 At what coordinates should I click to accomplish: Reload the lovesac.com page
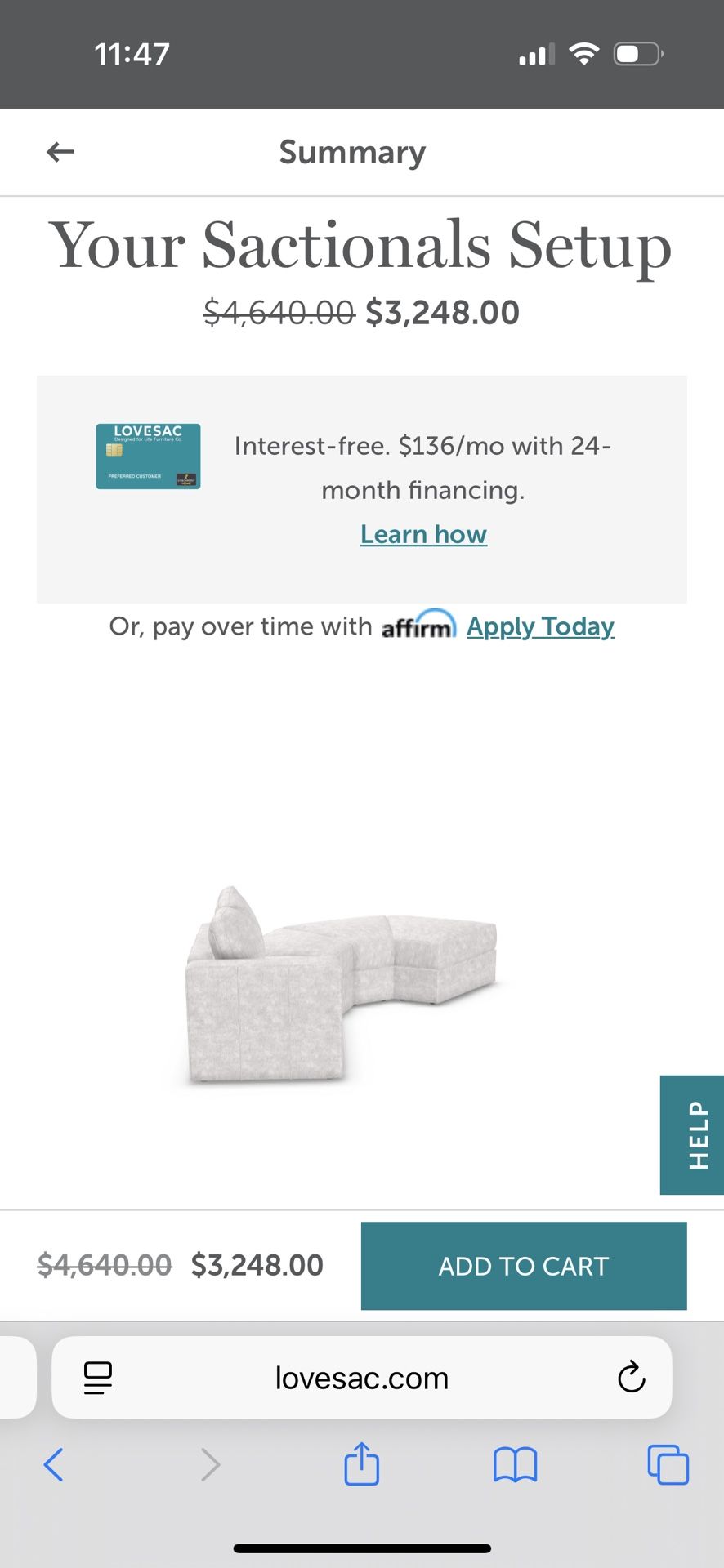coord(631,1378)
